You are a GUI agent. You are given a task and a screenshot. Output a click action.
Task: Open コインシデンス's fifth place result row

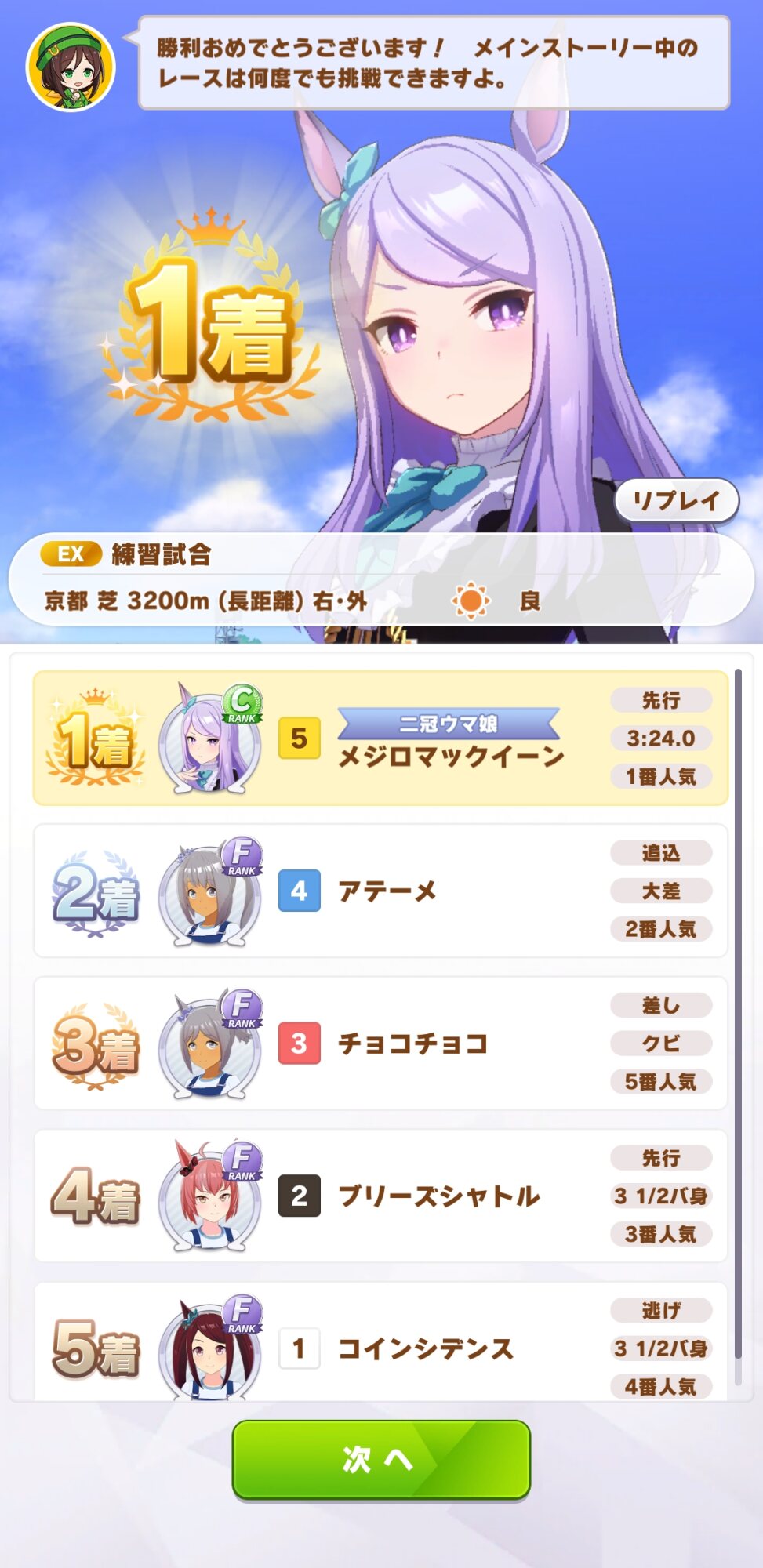point(380,1341)
